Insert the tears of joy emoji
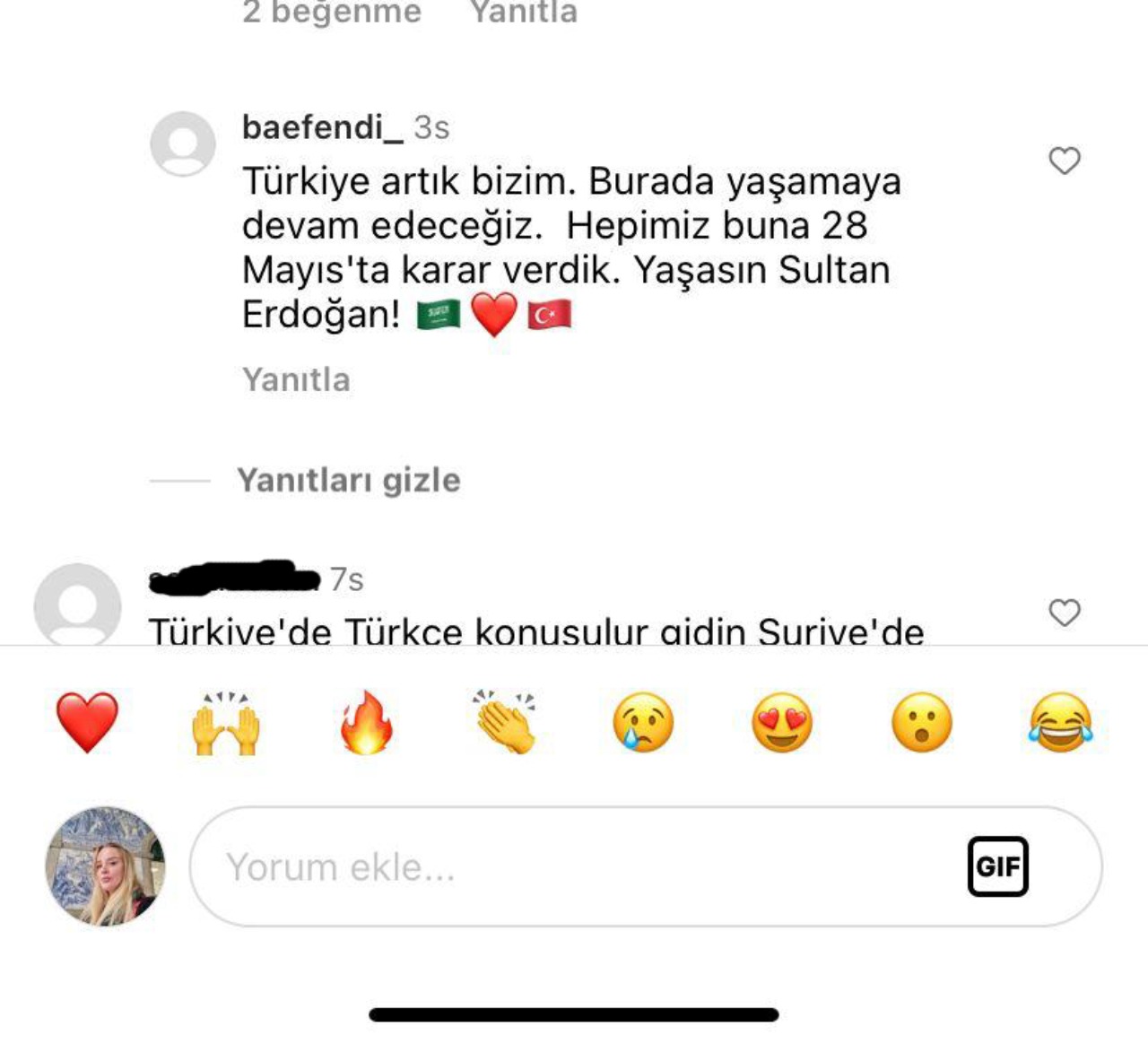 pos(1060,722)
